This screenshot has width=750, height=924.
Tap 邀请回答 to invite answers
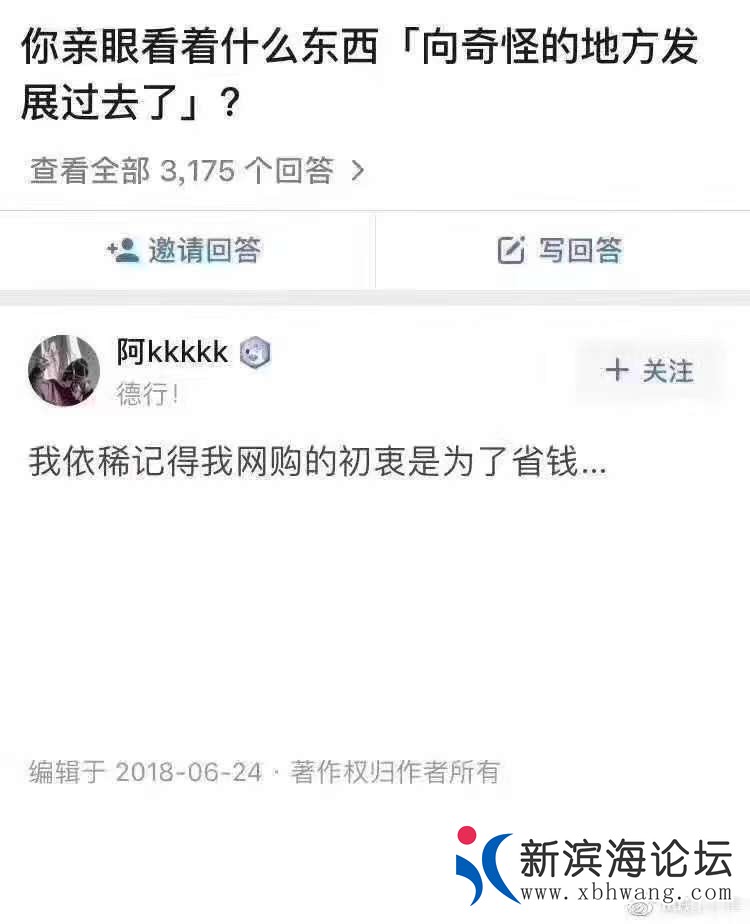(186, 250)
